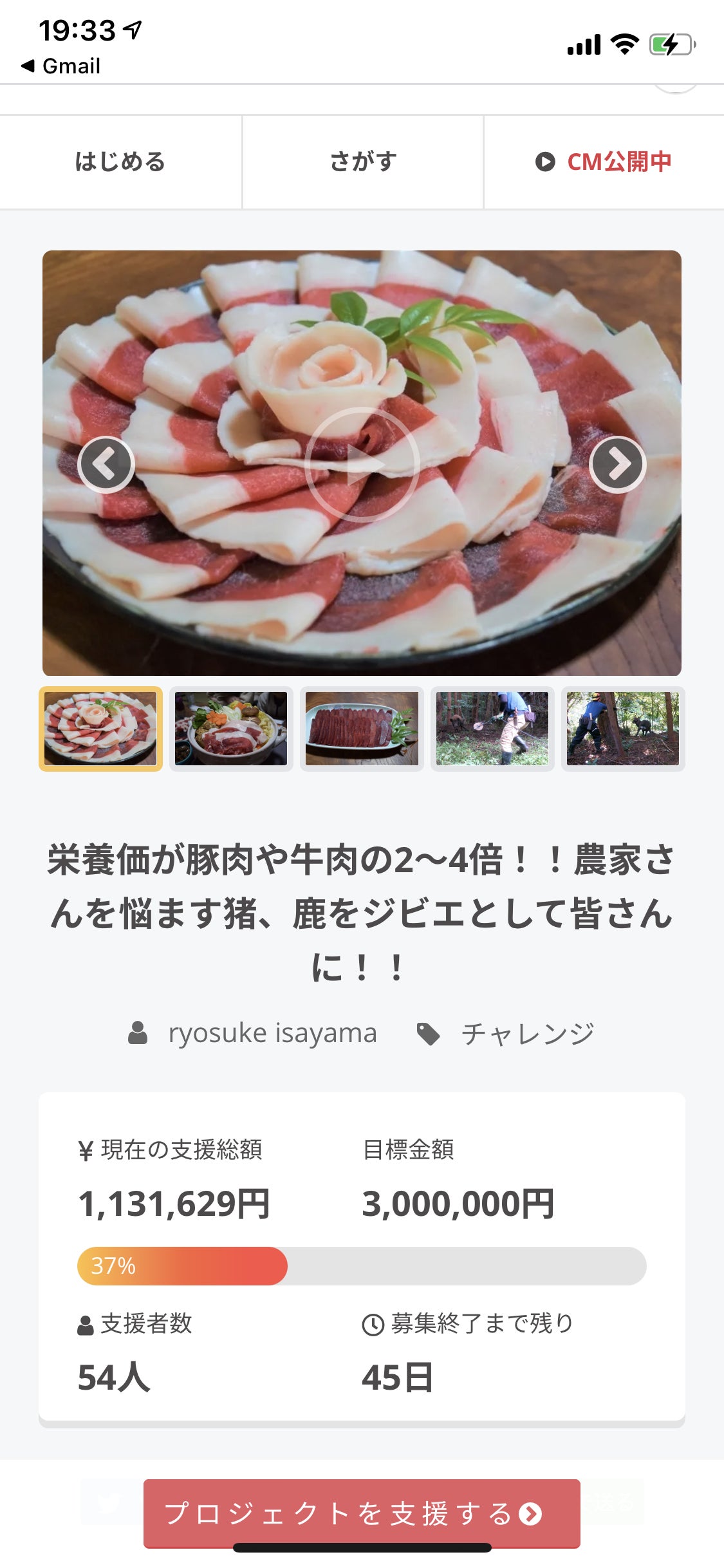View the hunter with net thumbnail
This screenshot has width=724, height=1568.
pos(492,729)
